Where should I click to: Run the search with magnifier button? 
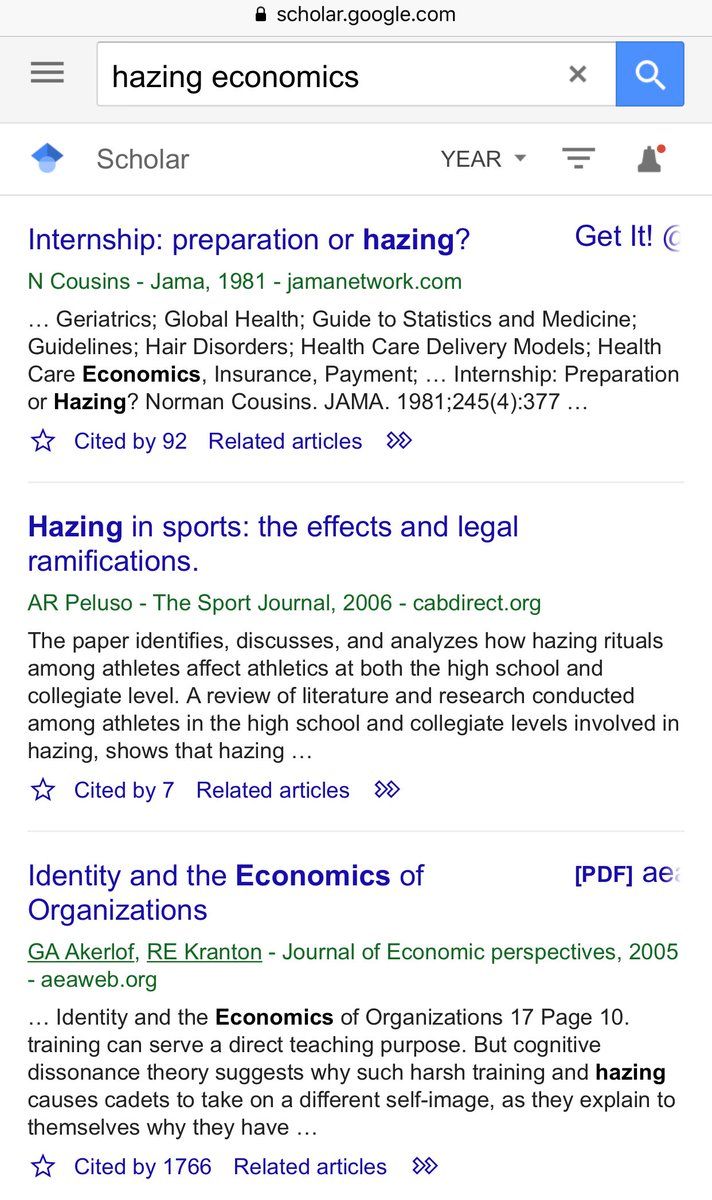pos(650,74)
